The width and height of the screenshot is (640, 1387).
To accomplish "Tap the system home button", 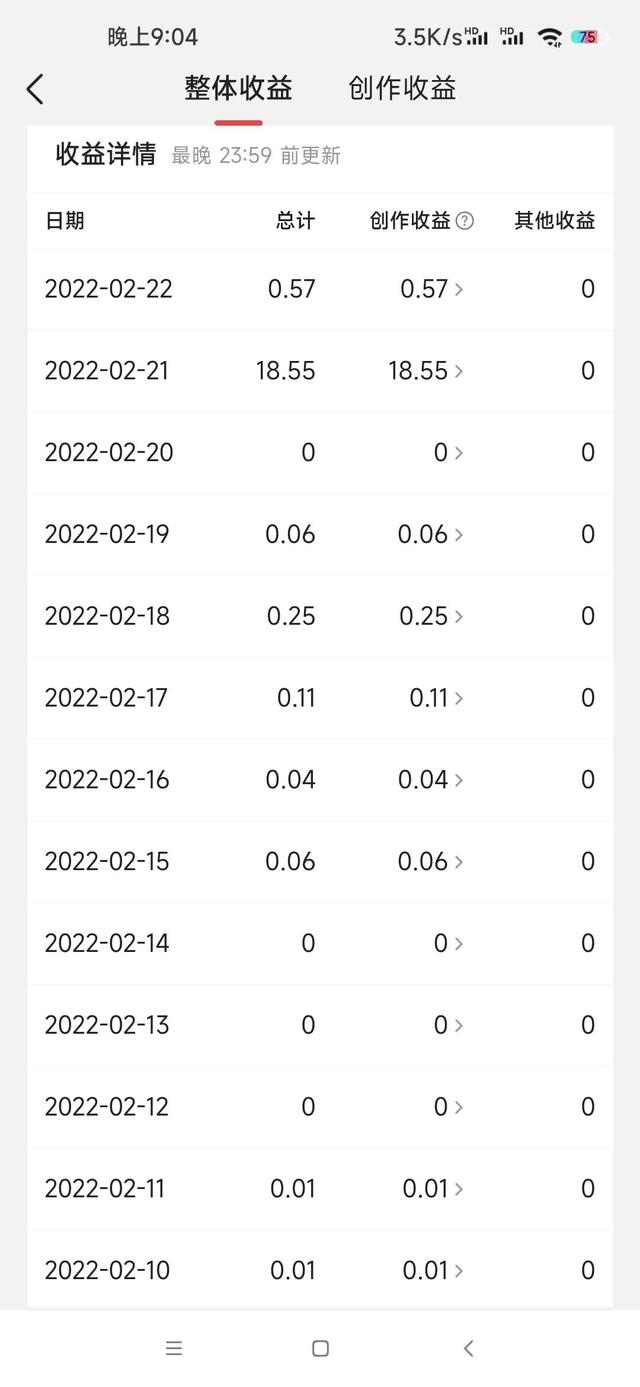I will (320, 1348).
